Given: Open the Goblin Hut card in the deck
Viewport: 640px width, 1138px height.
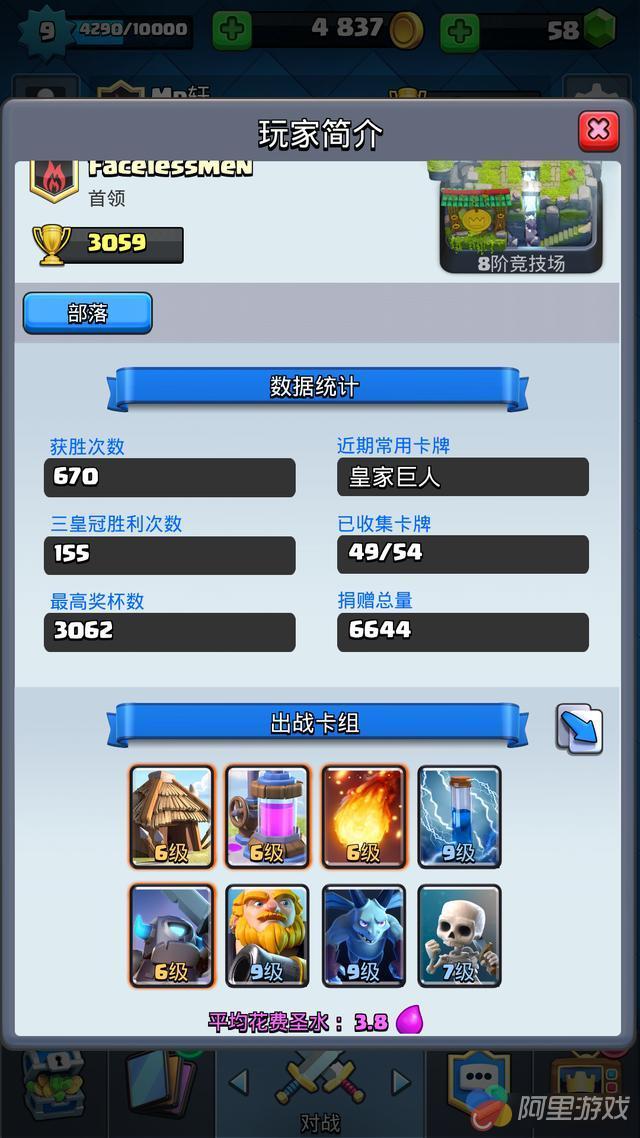Looking at the screenshot, I should (x=172, y=817).
